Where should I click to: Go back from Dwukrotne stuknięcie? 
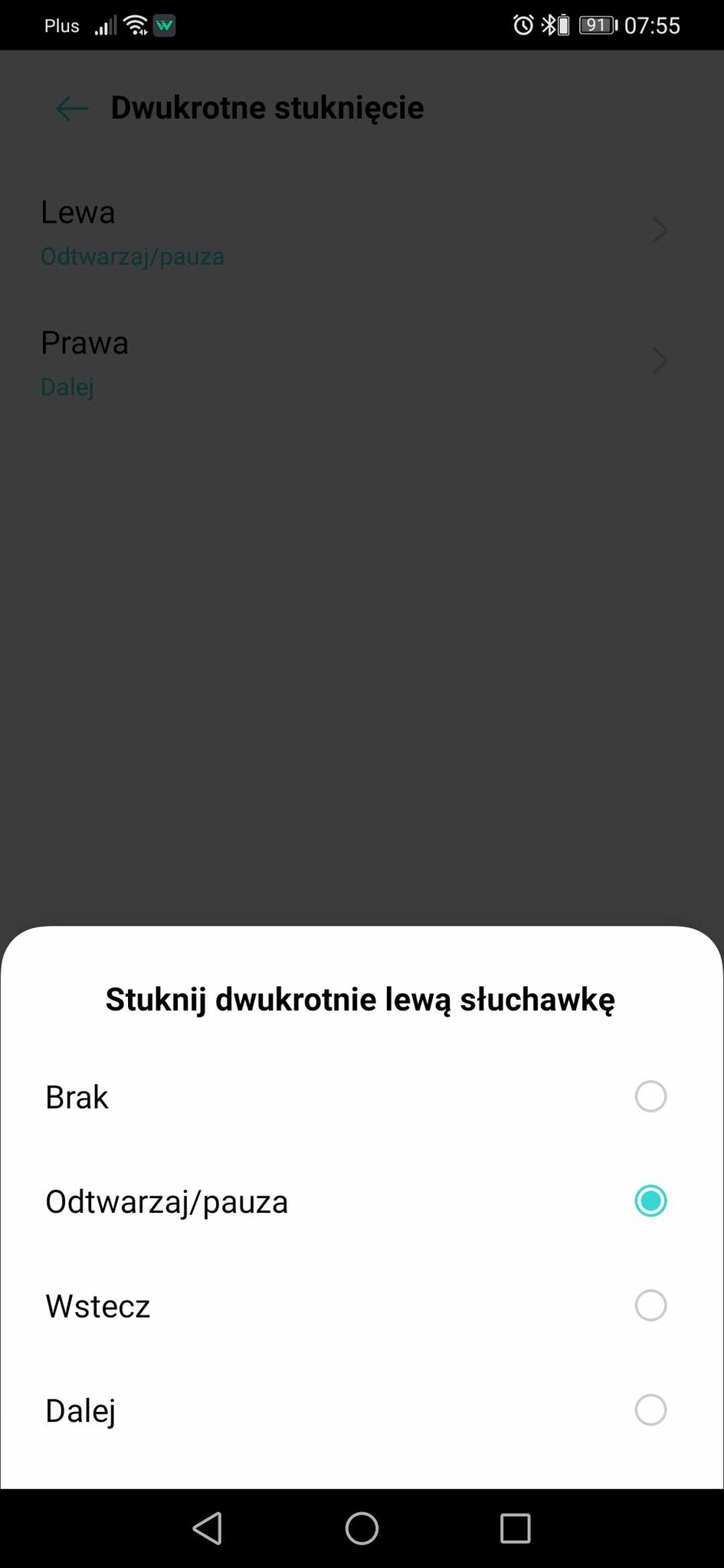72,108
